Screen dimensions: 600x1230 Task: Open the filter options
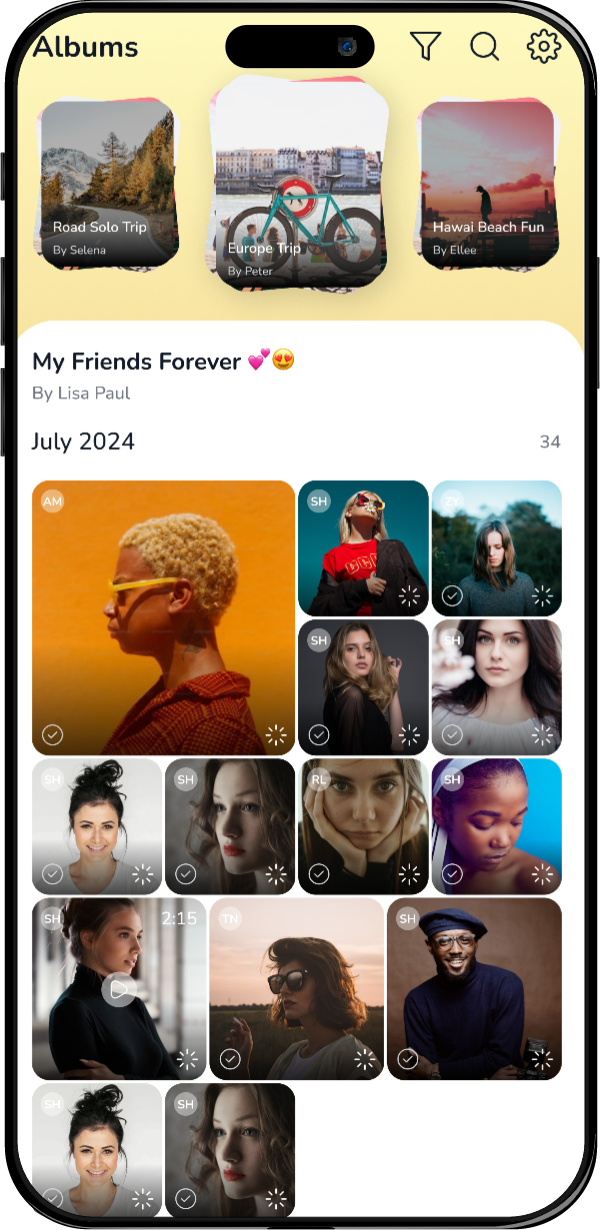tap(425, 46)
